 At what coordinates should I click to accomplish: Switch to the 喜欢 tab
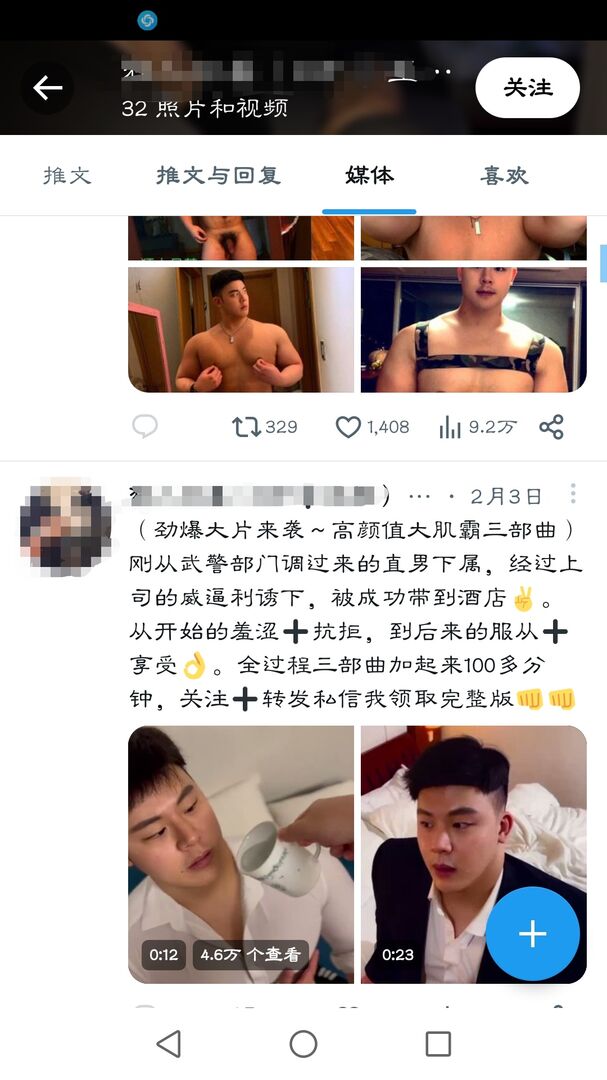click(504, 176)
